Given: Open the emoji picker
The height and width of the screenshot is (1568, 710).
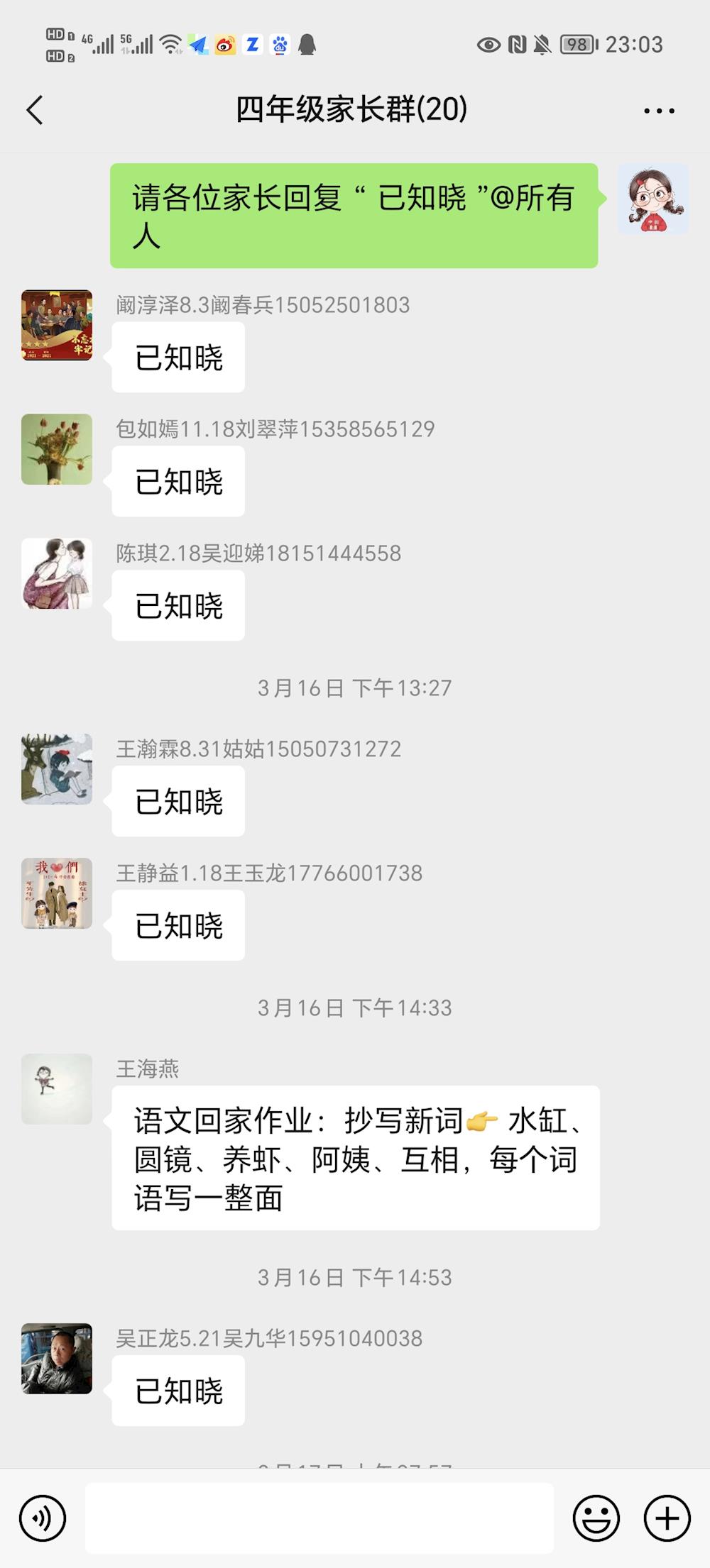Looking at the screenshot, I should coord(596,1518).
